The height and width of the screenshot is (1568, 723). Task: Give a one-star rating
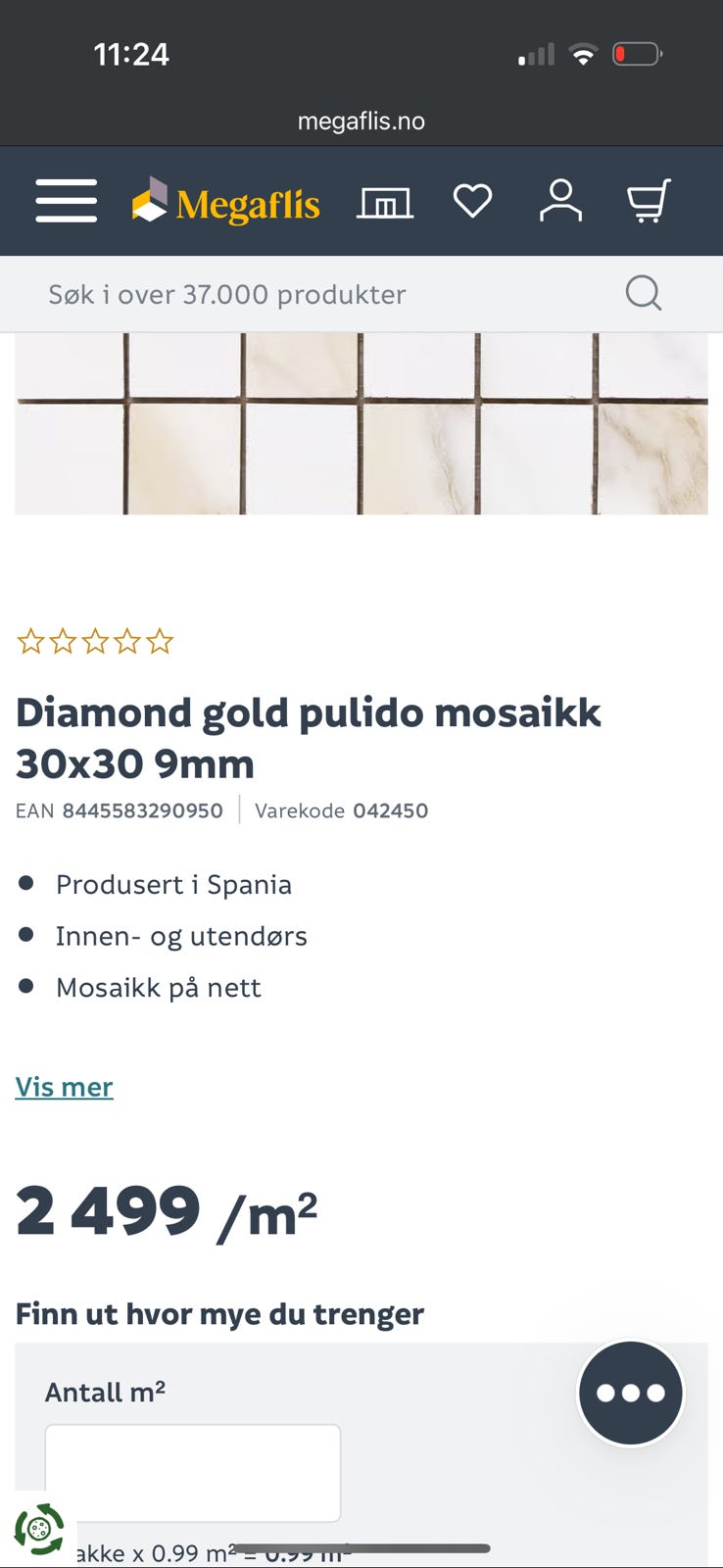[30, 642]
